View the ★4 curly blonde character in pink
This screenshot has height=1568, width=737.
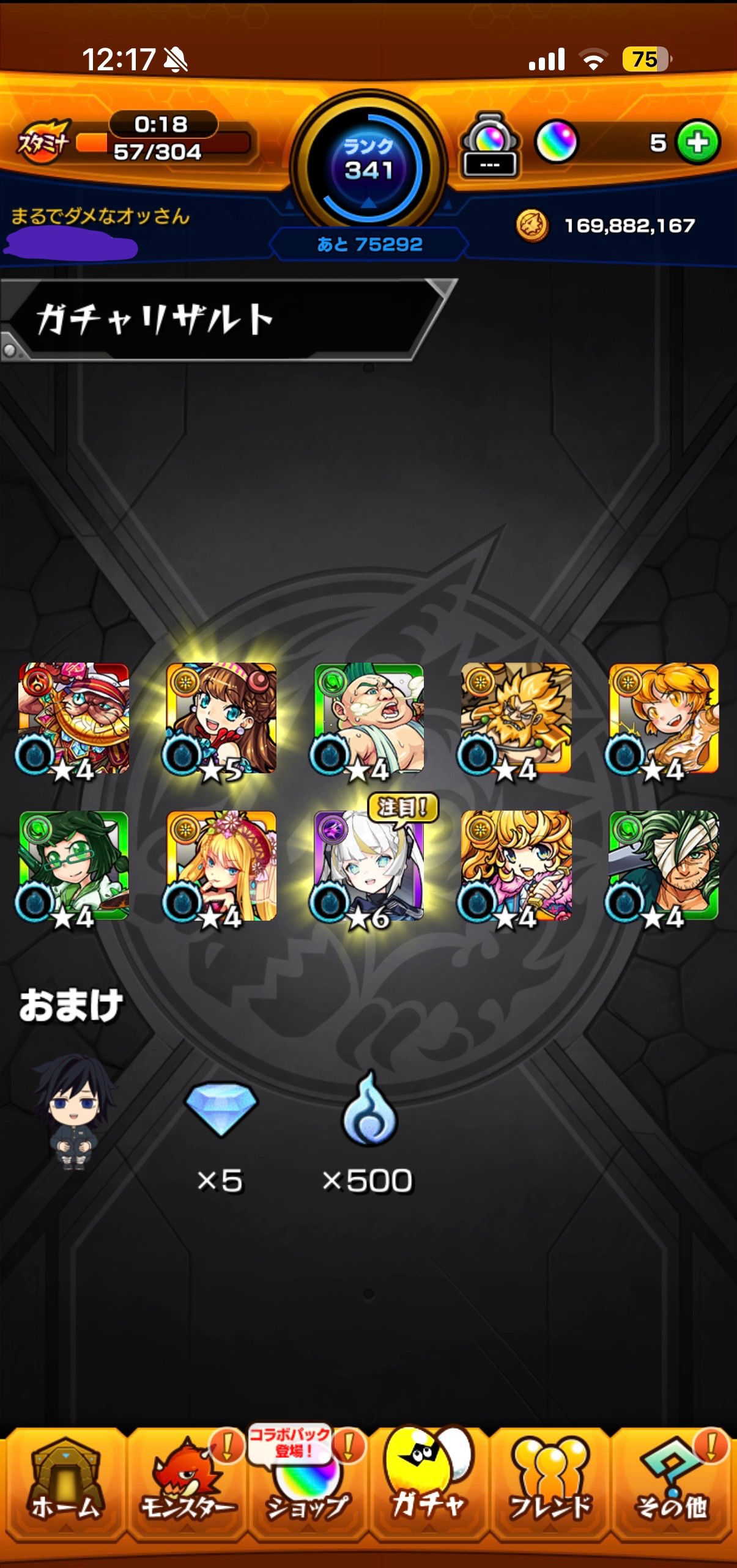[516, 865]
